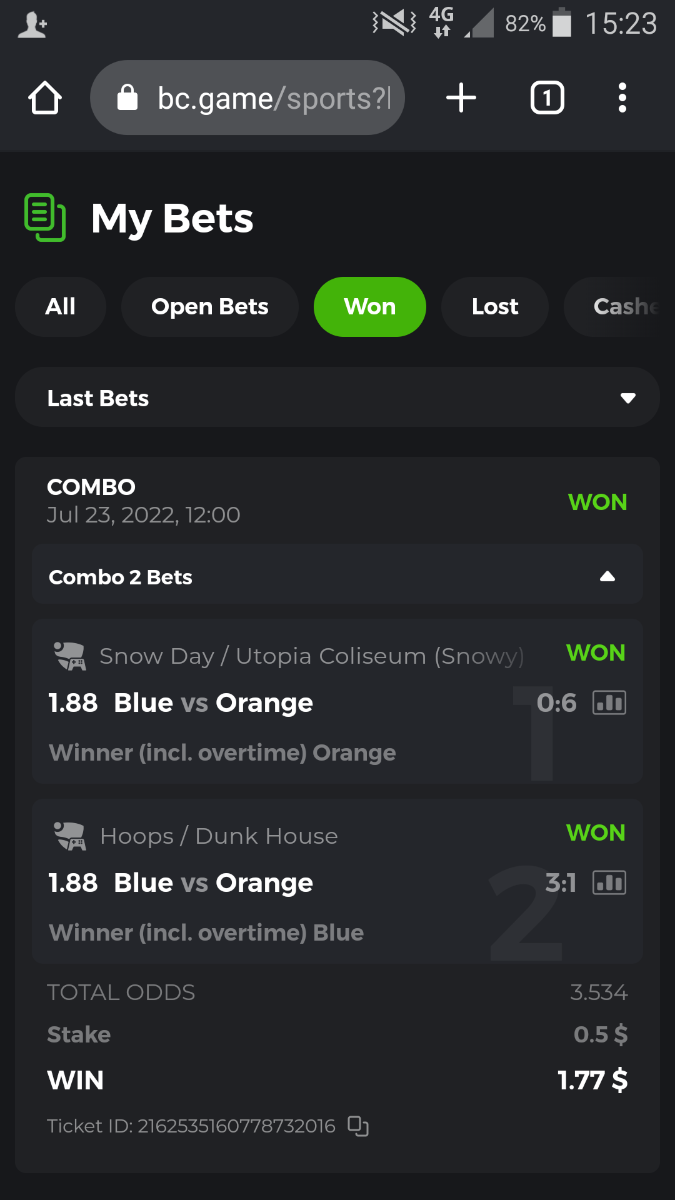This screenshot has width=675, height=1200.
Task: Copy the ticket ID
Action: click(358, 1126)
